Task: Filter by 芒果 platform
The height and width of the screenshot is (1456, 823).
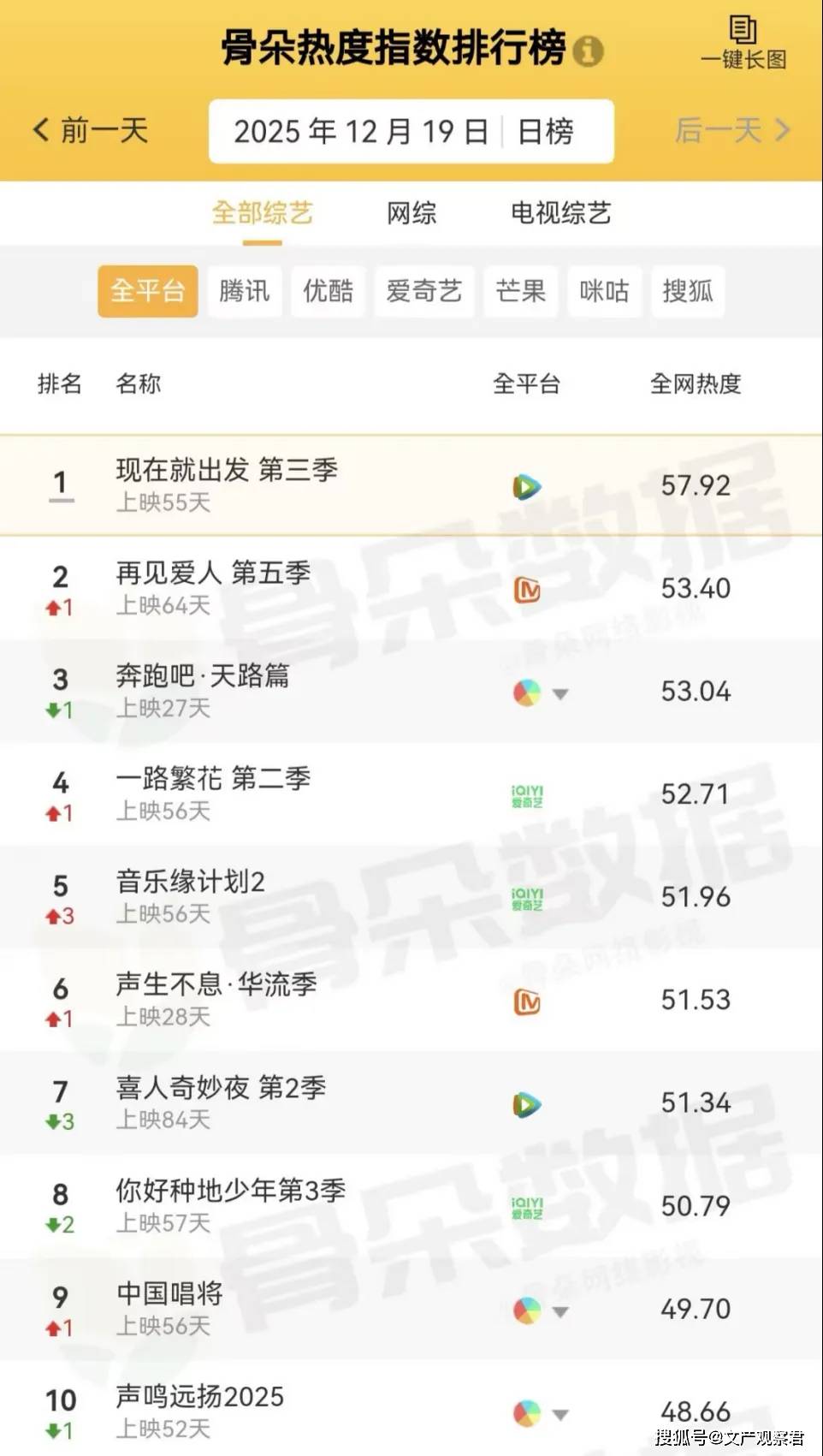Action: tap(520, 291)
